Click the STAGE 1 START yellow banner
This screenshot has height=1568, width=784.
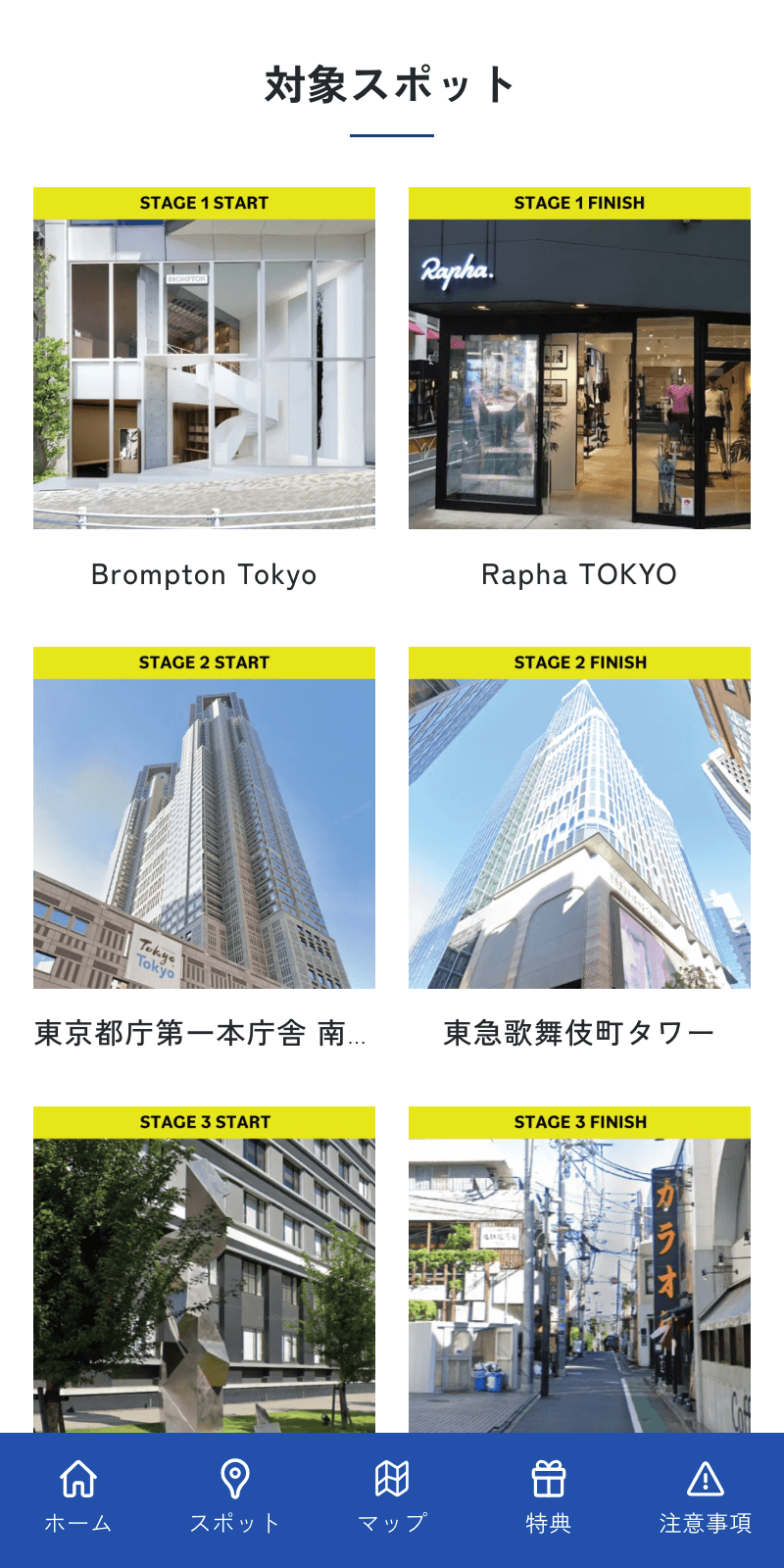click(204, 203)
